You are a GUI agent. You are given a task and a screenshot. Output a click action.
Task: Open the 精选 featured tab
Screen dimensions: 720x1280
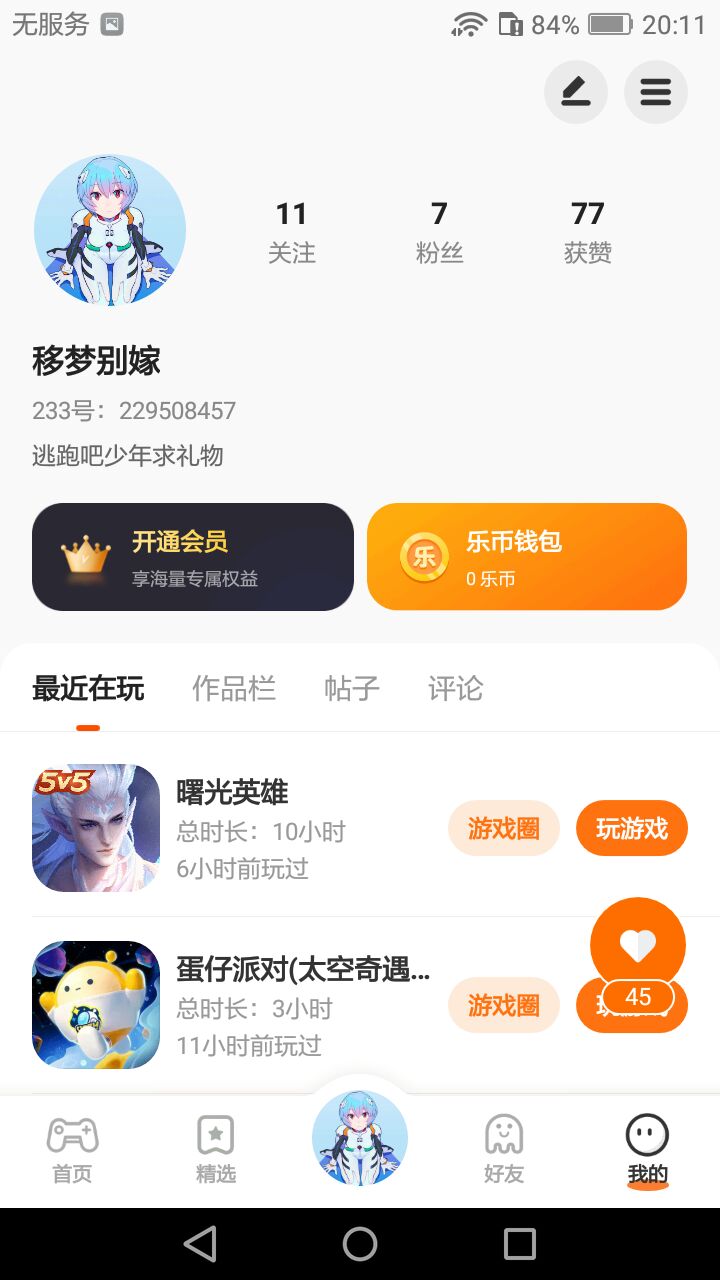click(216, 1150)
